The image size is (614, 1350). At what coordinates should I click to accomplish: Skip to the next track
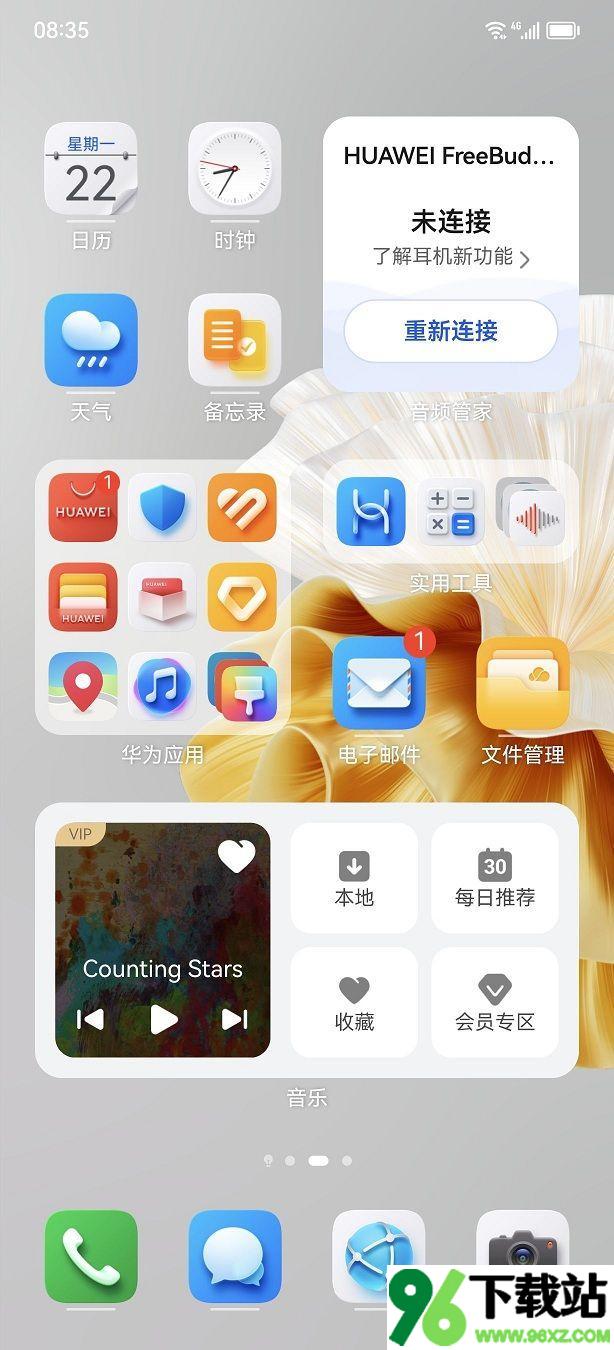coord(234,1019)
